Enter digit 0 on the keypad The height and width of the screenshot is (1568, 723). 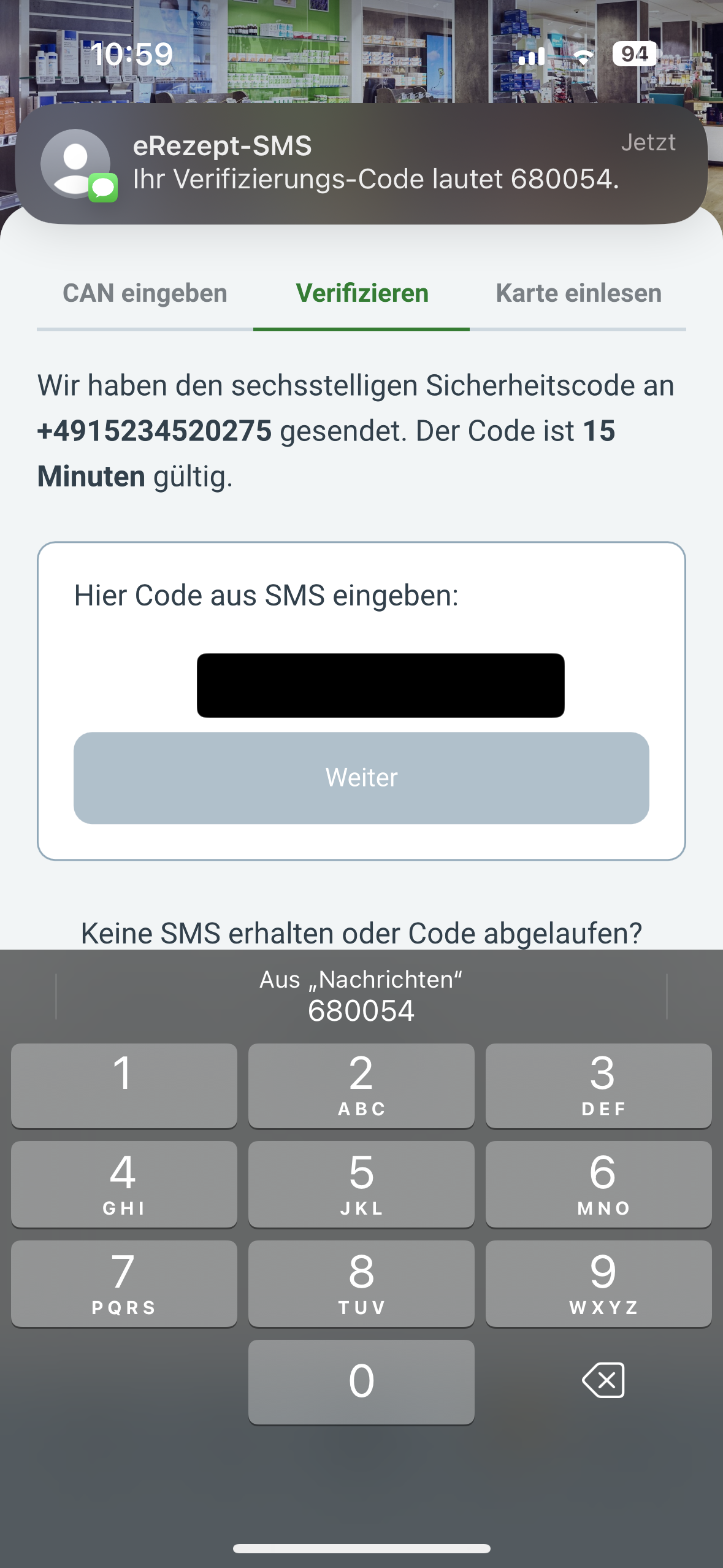coord(361,1382)
